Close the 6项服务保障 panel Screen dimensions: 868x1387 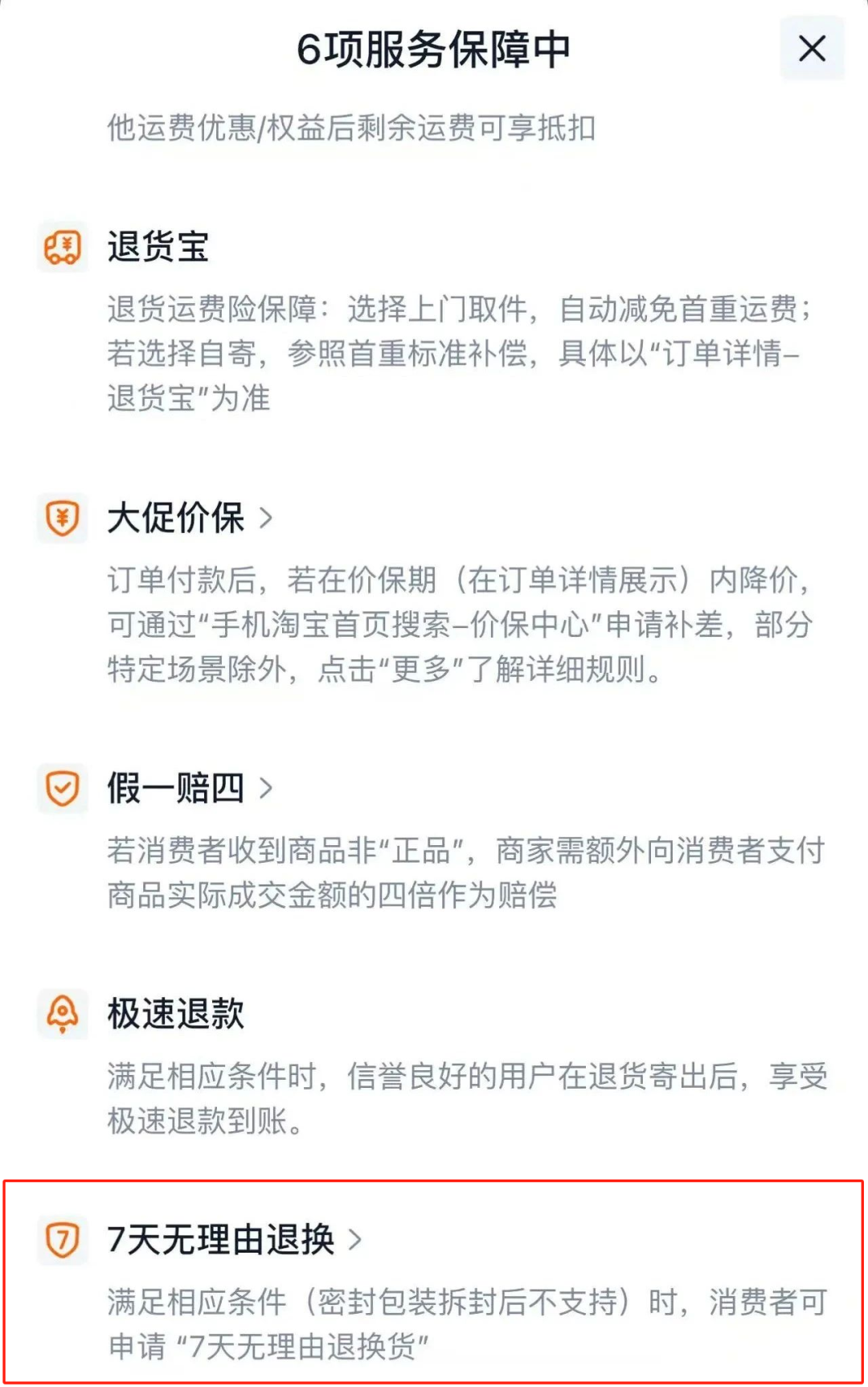click(x=812, y=49)
